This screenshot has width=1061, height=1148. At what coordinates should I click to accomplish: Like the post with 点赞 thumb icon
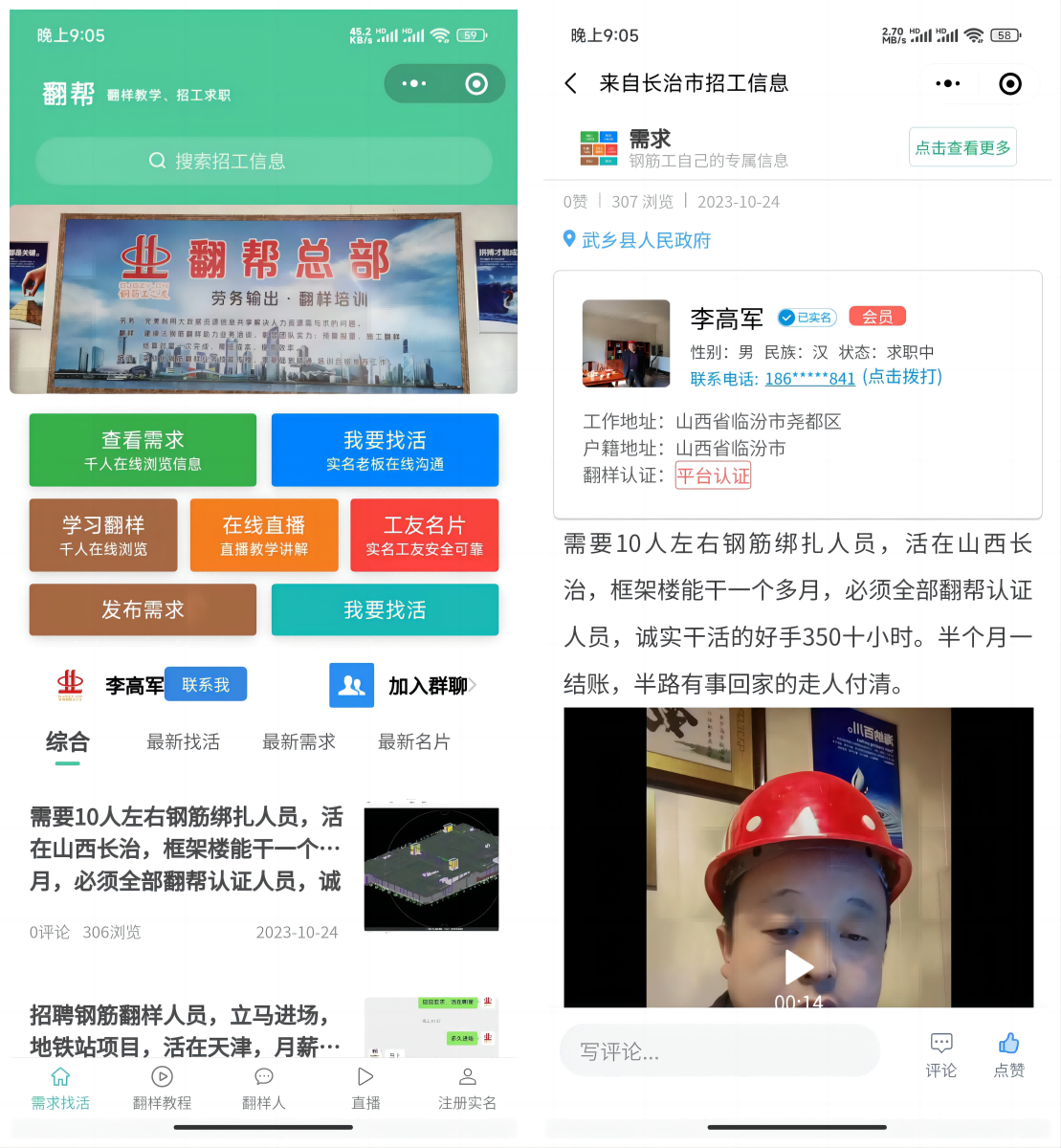(x=1008, y=1053)
